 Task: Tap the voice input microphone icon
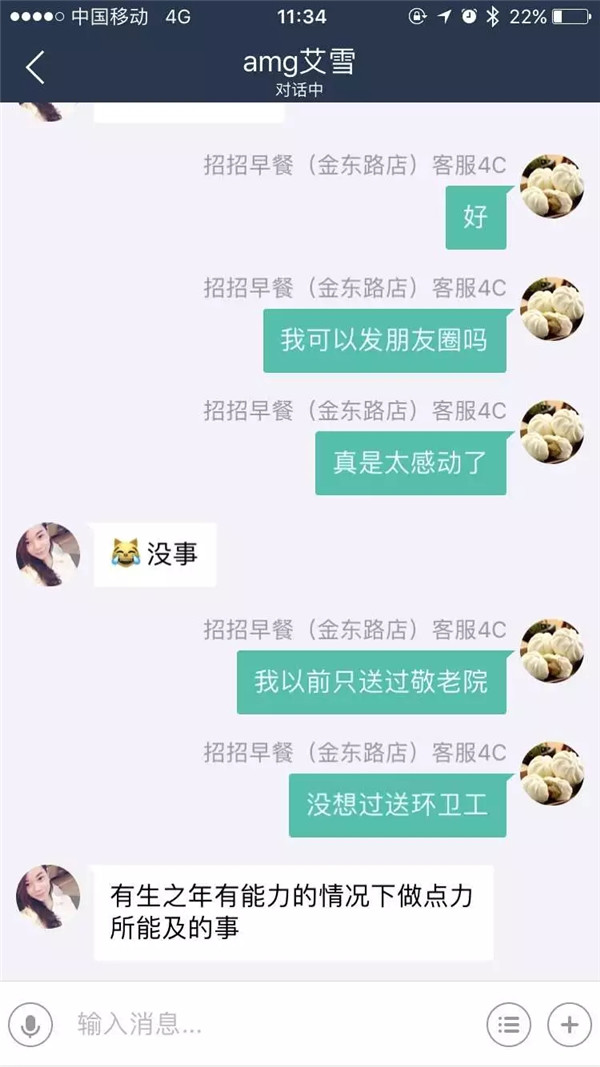click(30, 1025)
